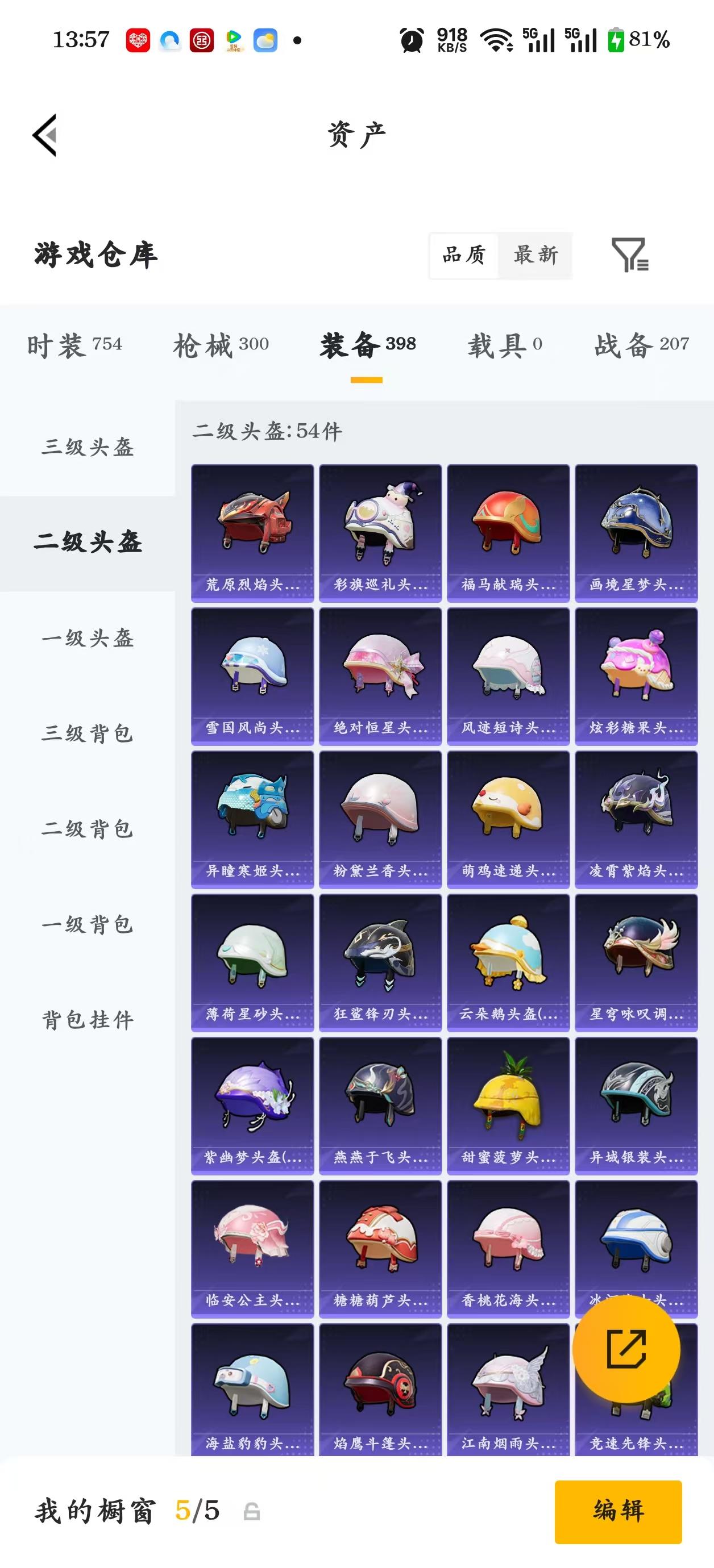714x1568 pixels.
Task: Toggle sorting to 最新
Action: [x=536, y=256]
